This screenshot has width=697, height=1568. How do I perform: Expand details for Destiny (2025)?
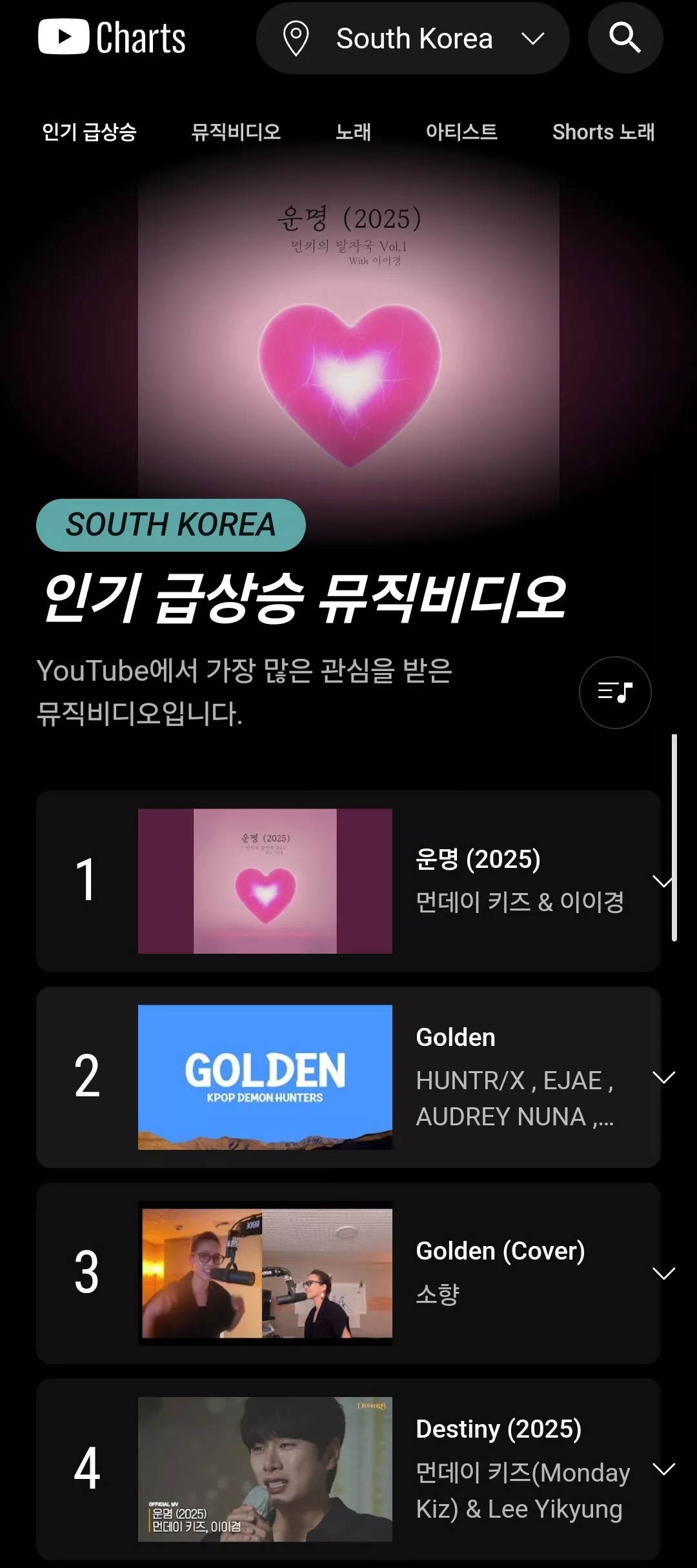[663, 1469]
